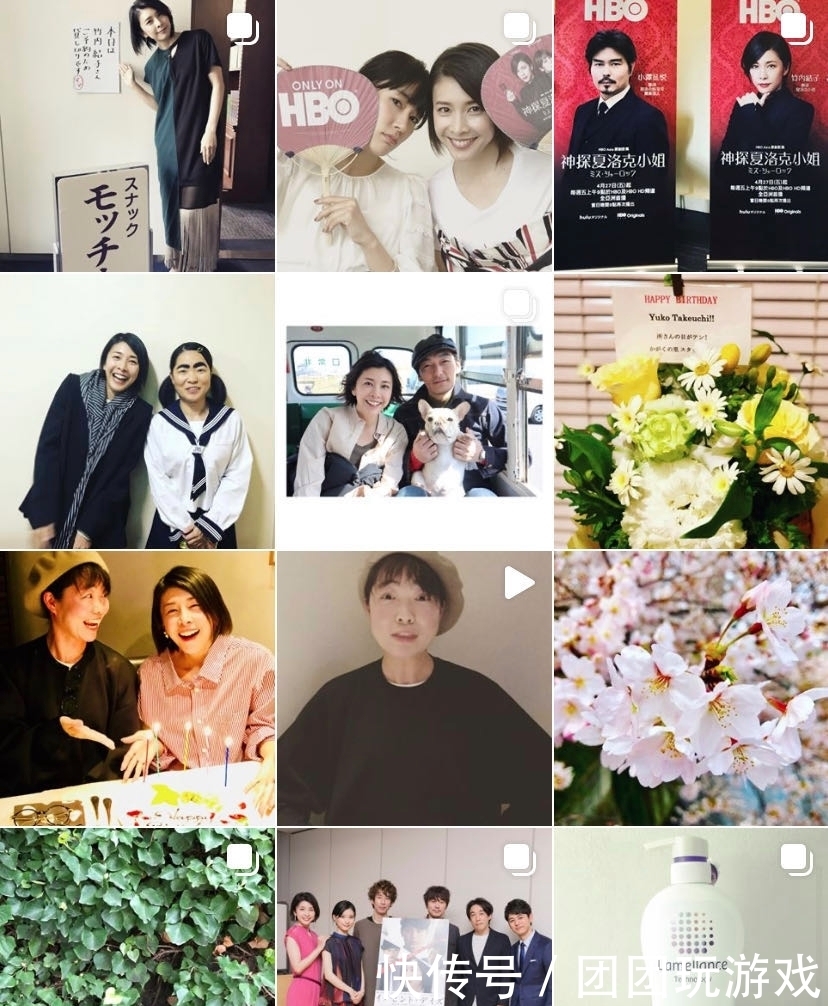Open the Happy Birthday flower bouquet post

(x=691, y=411)
